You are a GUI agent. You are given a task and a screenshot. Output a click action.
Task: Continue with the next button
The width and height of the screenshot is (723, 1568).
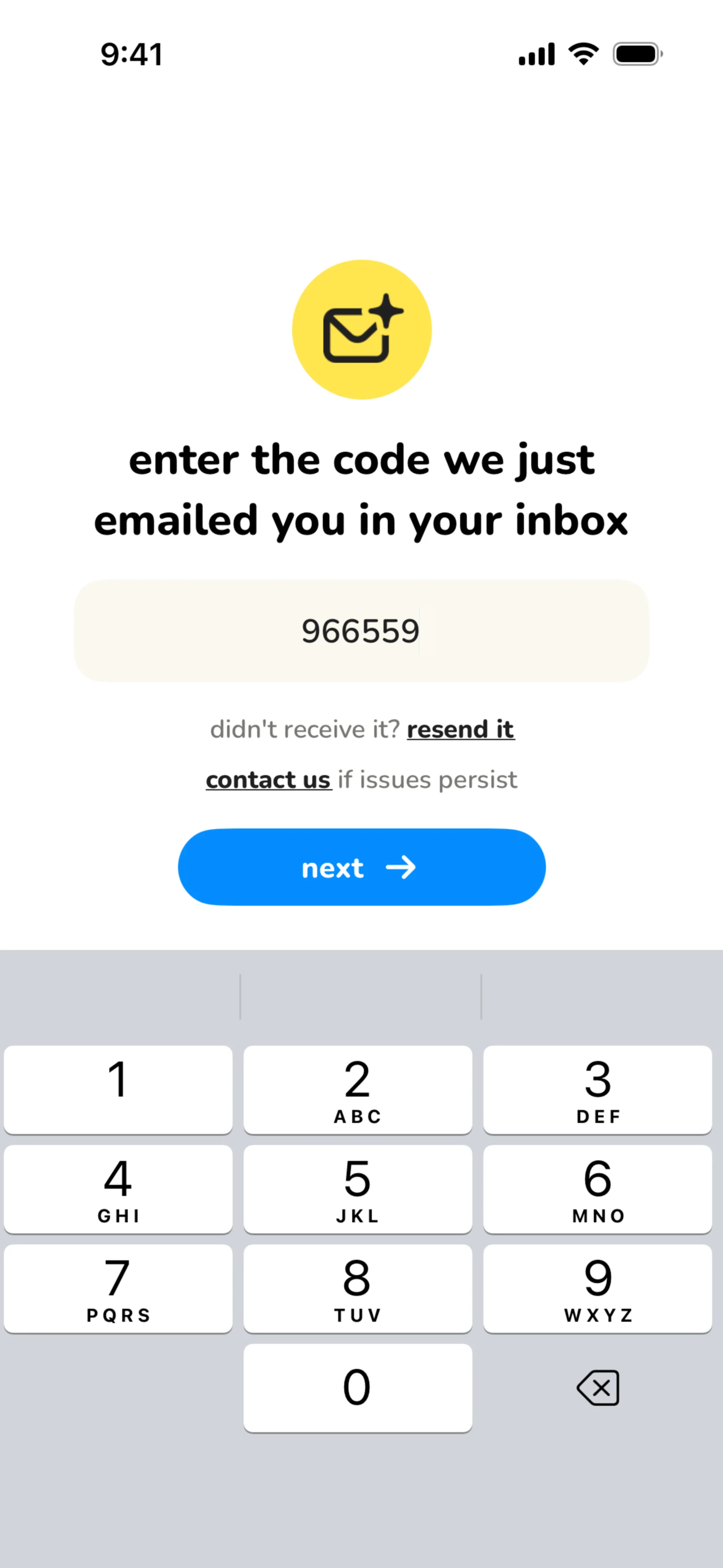361,867
